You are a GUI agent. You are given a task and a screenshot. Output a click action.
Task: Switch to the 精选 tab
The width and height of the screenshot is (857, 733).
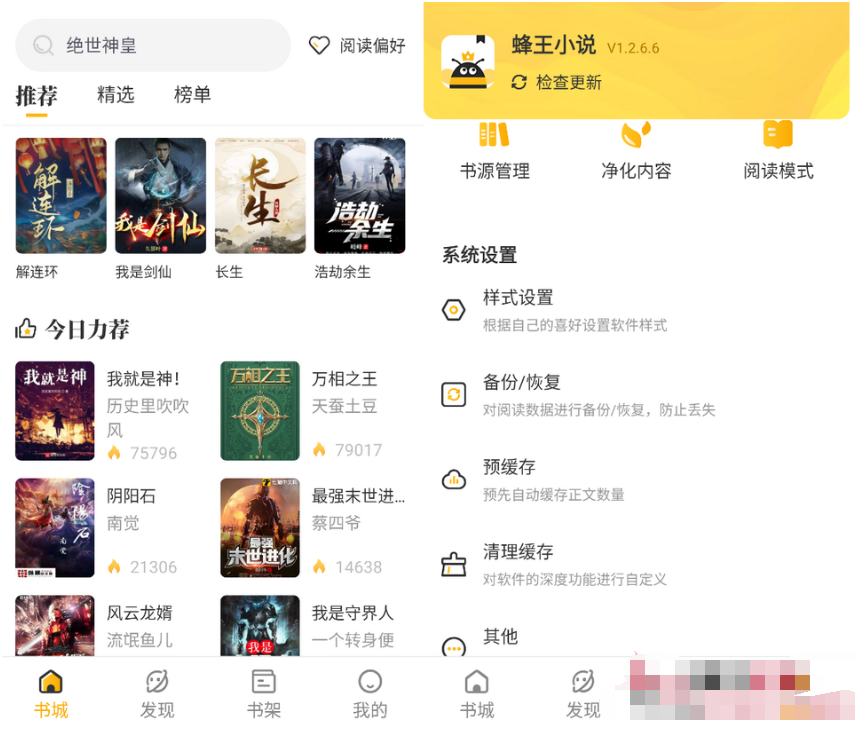pos(115,95)
